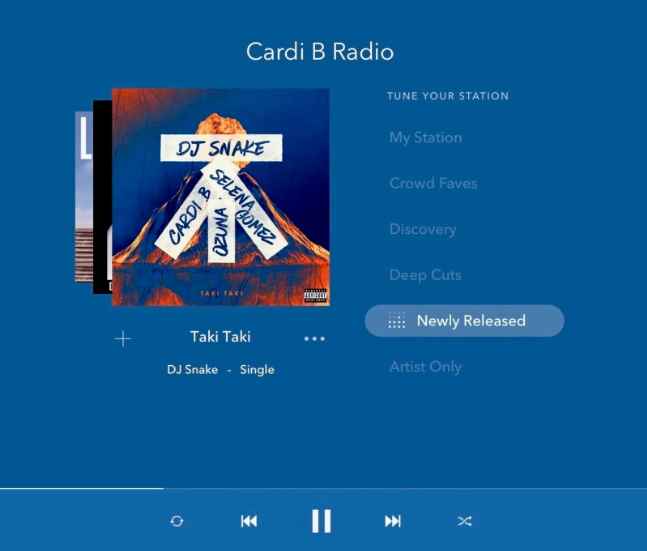Skip back to previous track
This screenshot has width=647, height=551.
pyautogui.click(x=249, y=521)
